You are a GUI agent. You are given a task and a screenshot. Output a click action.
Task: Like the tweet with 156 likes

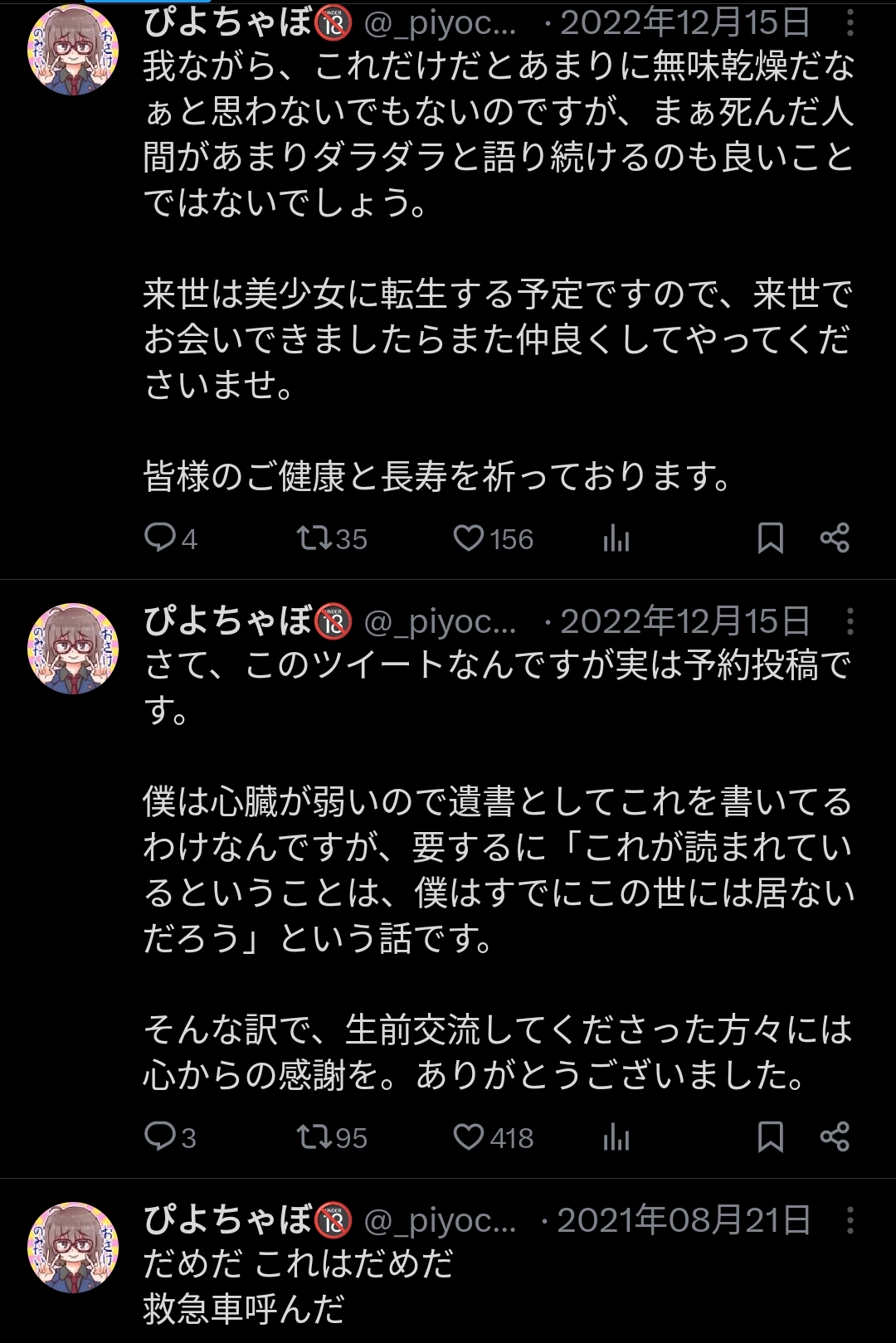pos(469,538)
